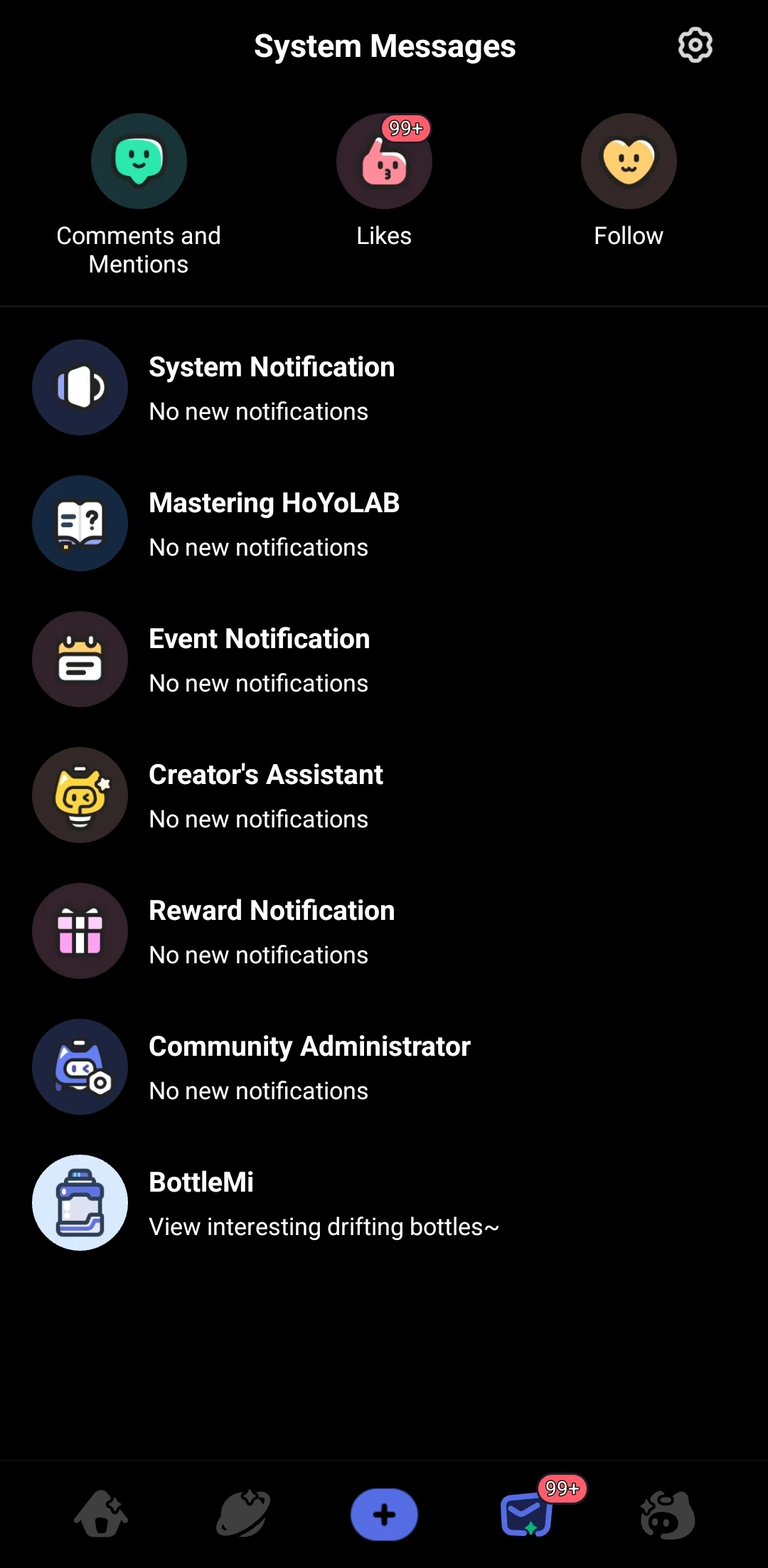Open message settings gear icon
The height and width of the screenshot is (1568, 768).
[695, 46]
